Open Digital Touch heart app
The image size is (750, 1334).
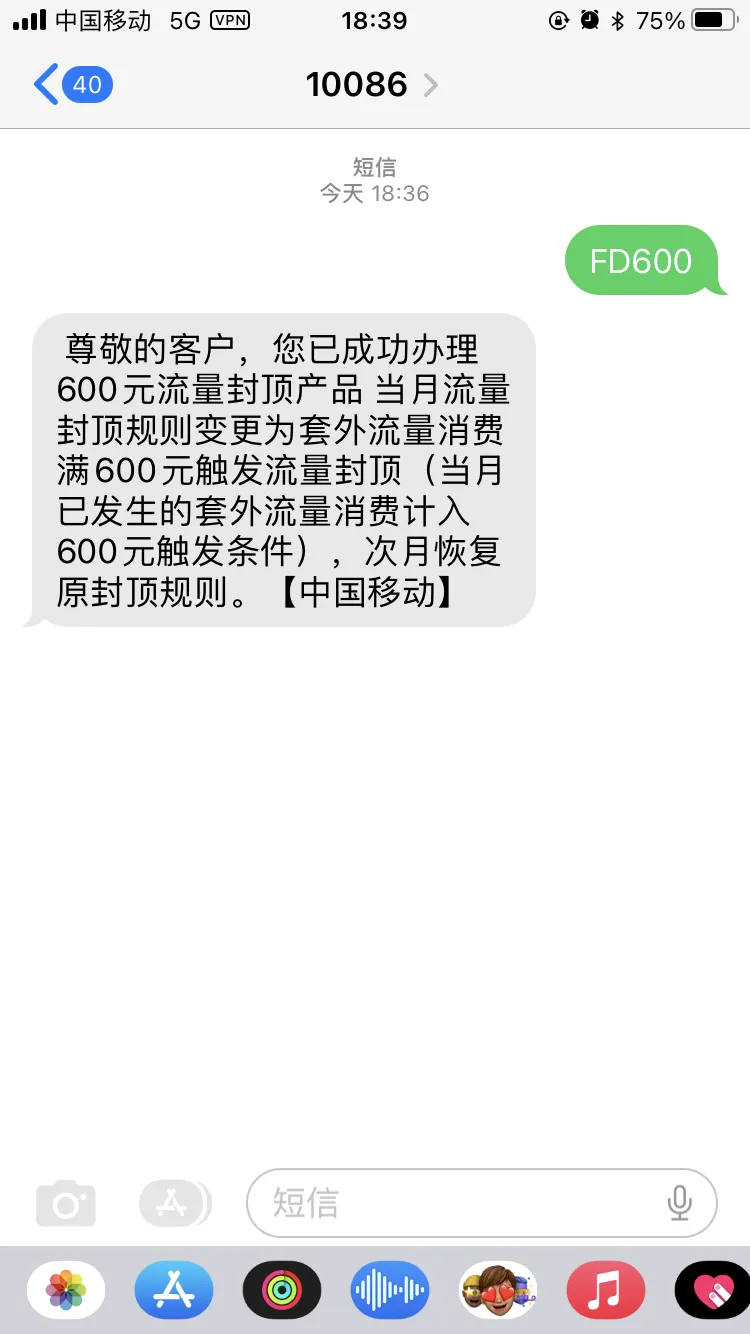[712, 1290]
